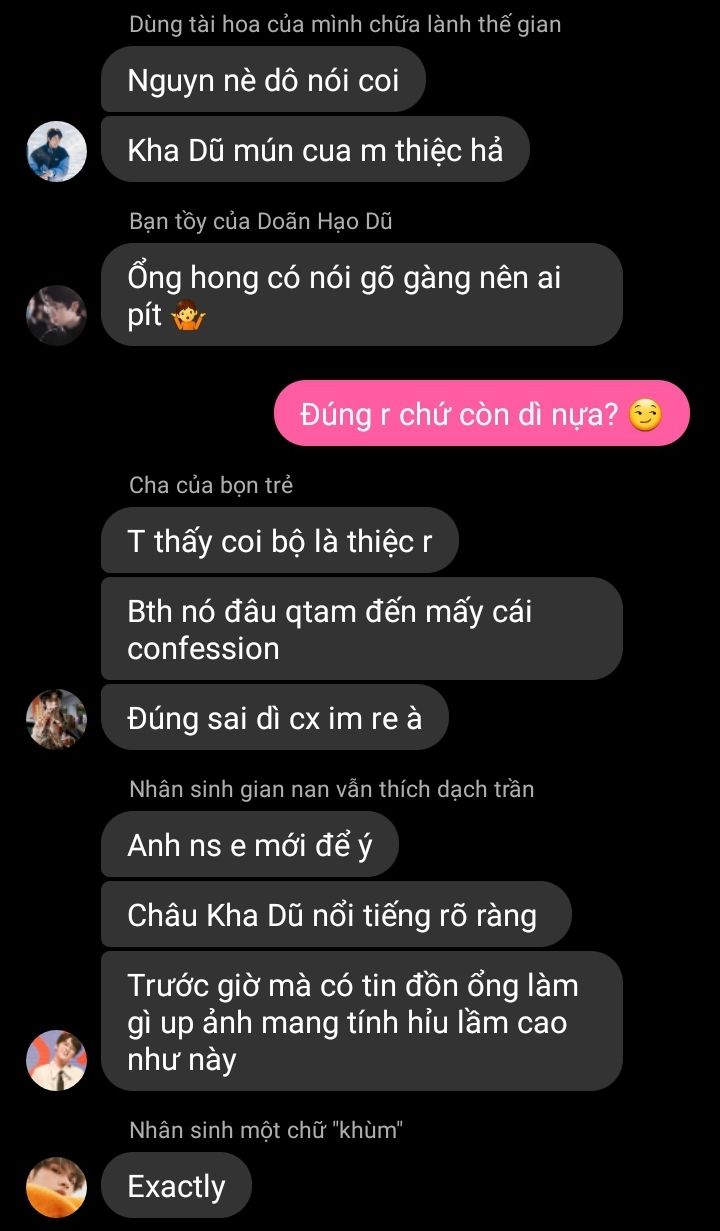The image size is (720, 1231).
Task: Open avatar next to "Trước giờ mà có tin đồn"
Action: [x=56, y=1060]
